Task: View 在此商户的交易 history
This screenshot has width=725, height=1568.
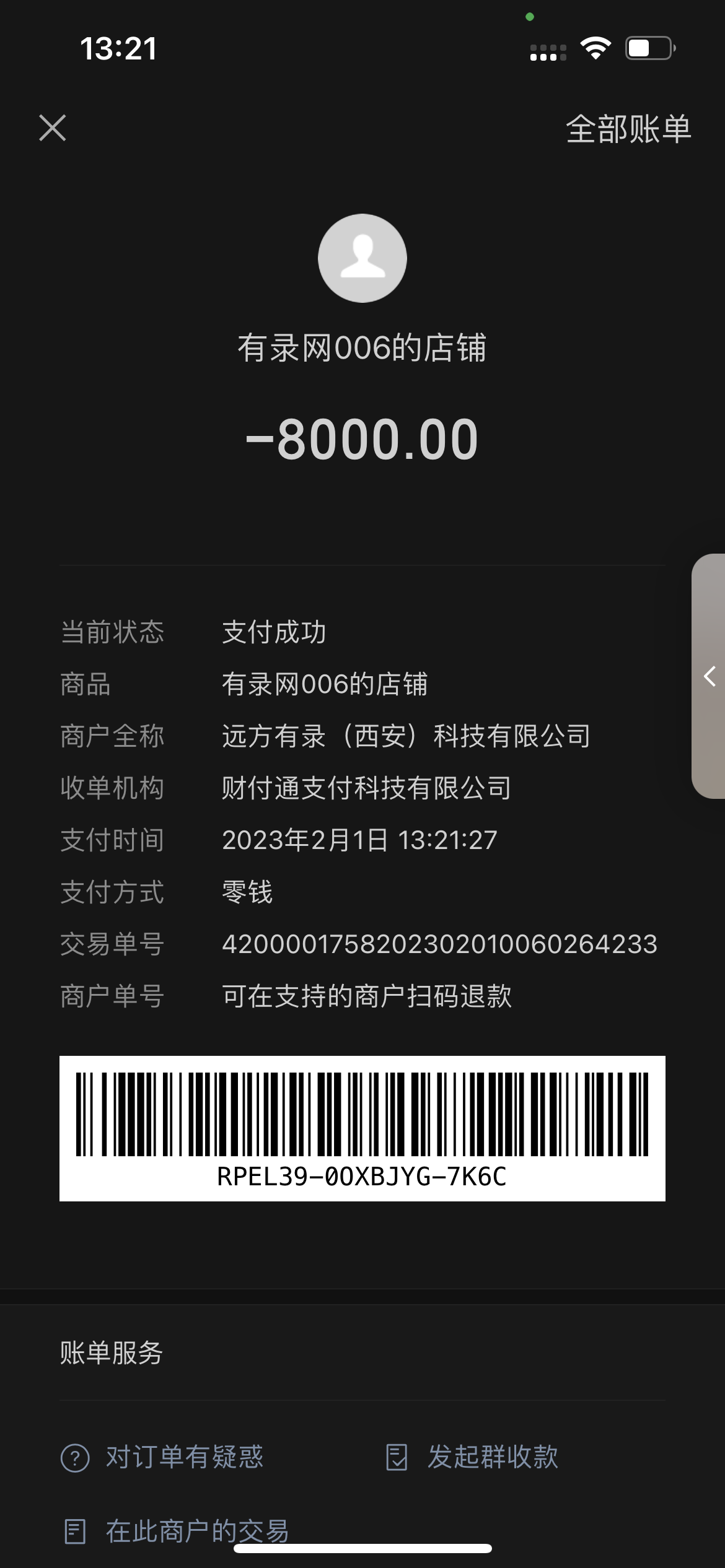Action: click(177, 1531)
